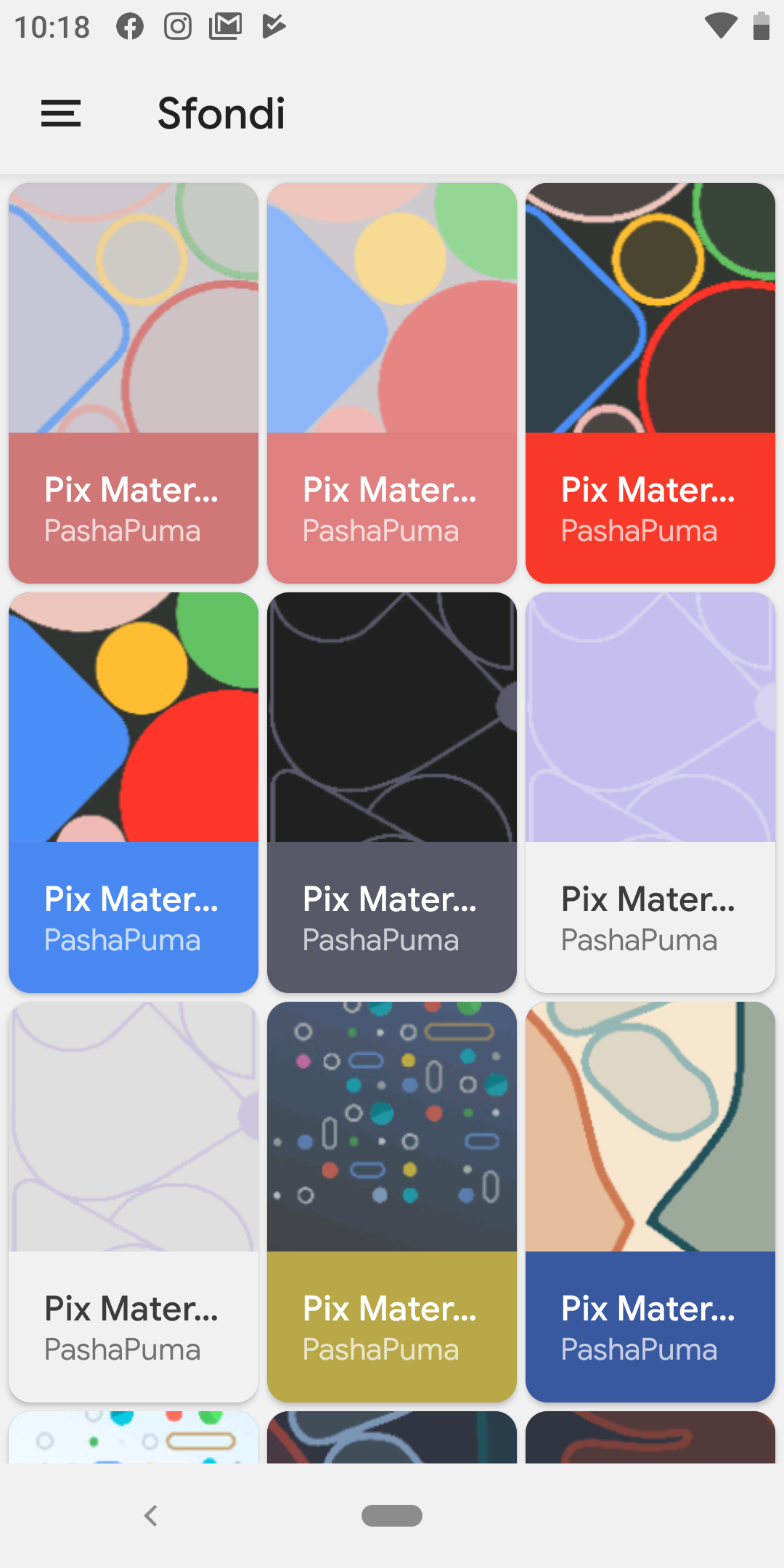Image resolution: width=784 pixels, height=1568 pixels.
Task: Choose the wallpaper with the blue label bar
Action: tap(134, 792)
